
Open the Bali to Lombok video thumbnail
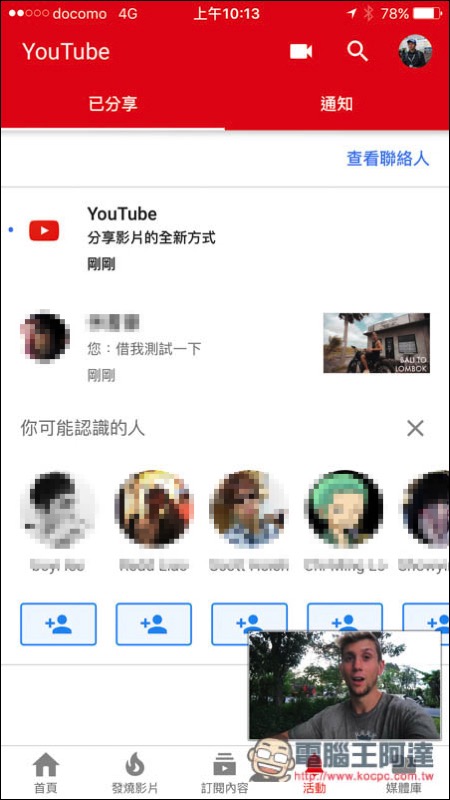pyautogui.click(x=377, y=343)
